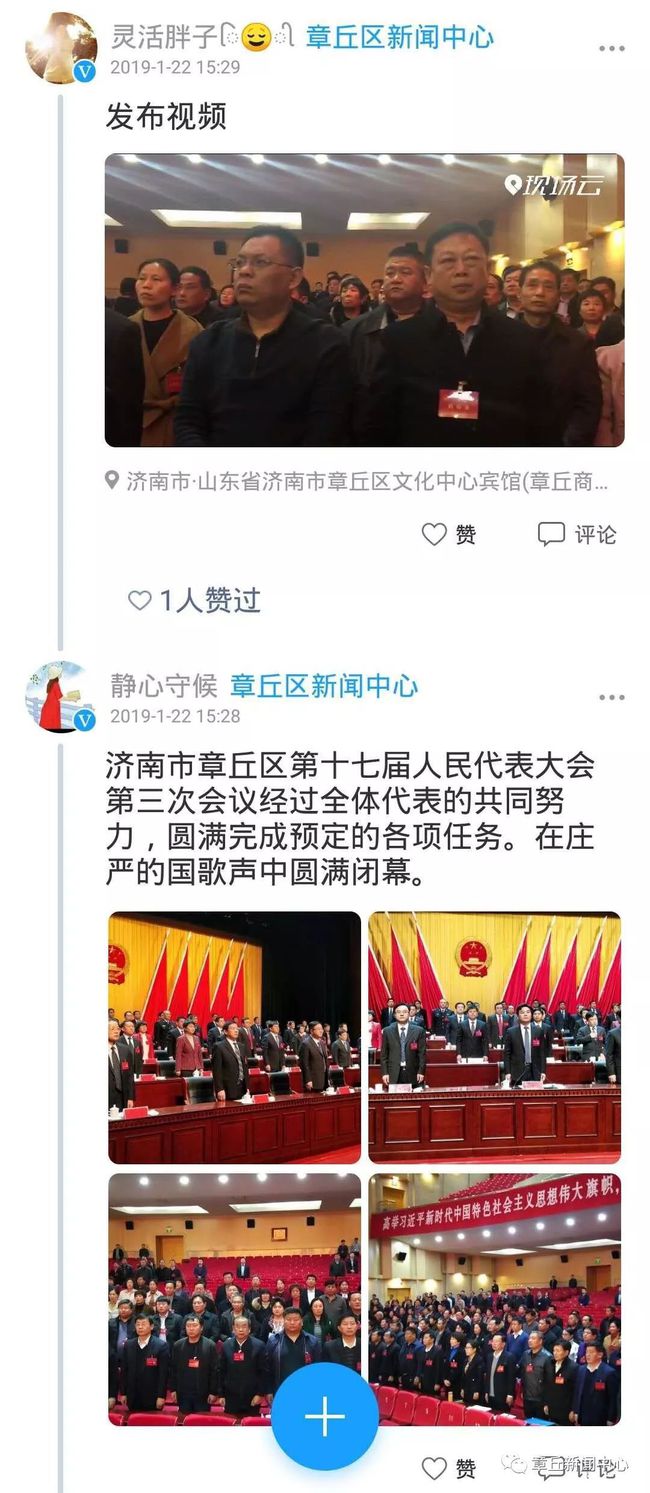View who liked: 1人赞过
This screenshot has height=1493, width=650.
[x=194, y=600]
